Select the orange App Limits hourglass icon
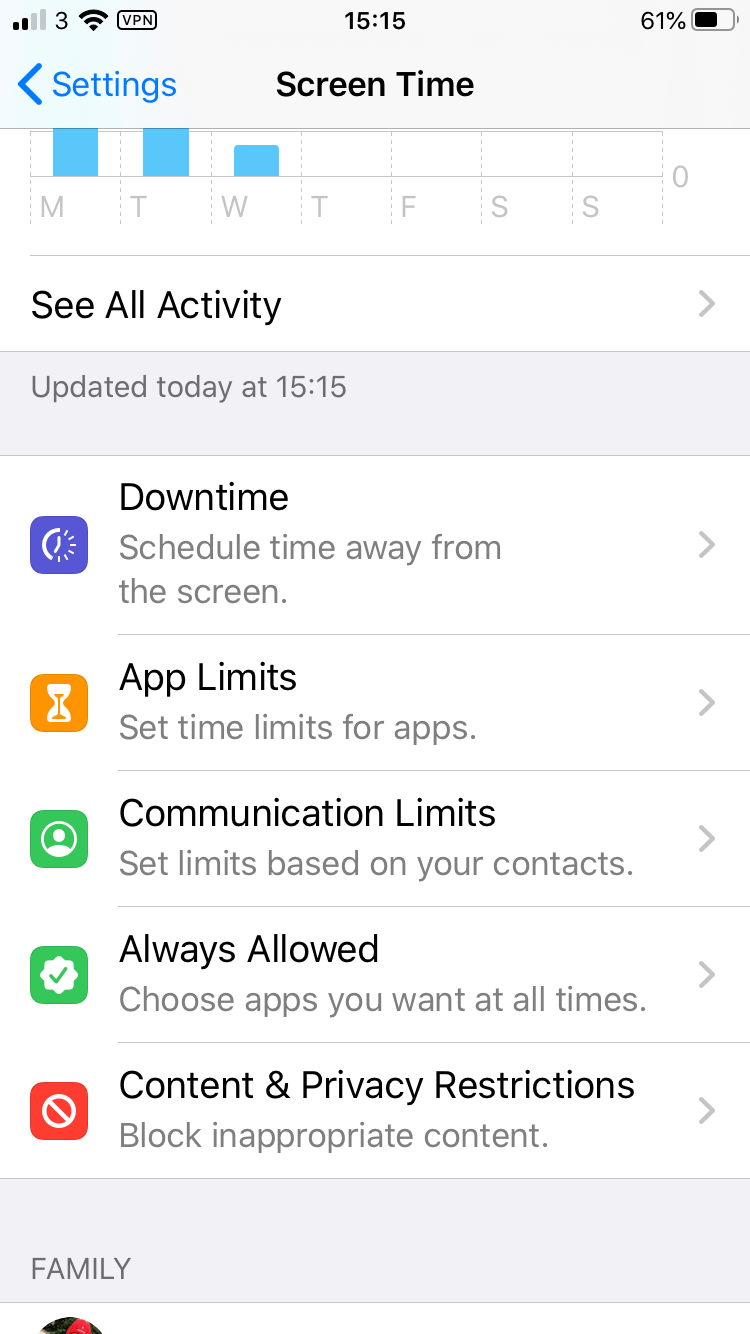This screenshot has width=750, height=1334. 58,702
